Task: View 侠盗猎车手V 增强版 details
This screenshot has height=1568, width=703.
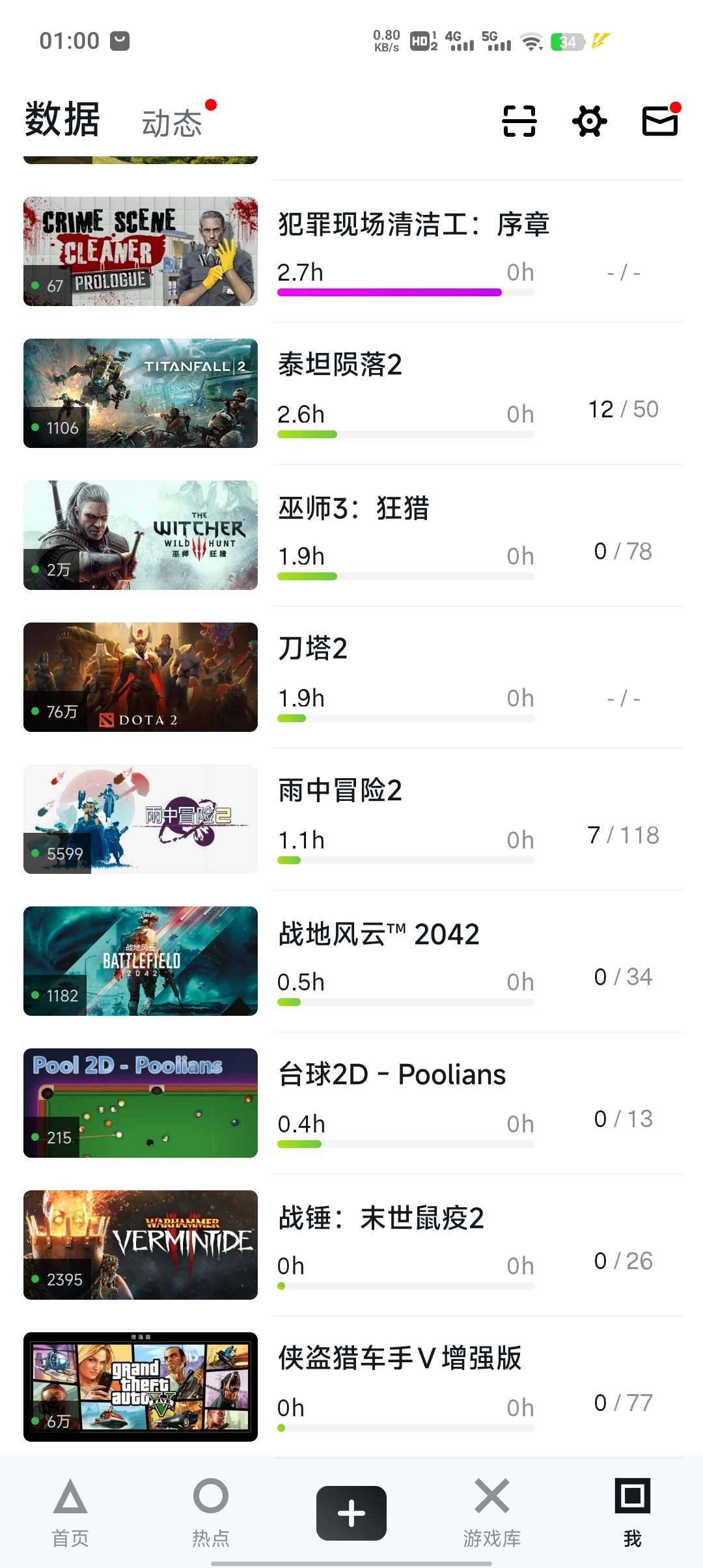Action: (x=400, y=1359)
